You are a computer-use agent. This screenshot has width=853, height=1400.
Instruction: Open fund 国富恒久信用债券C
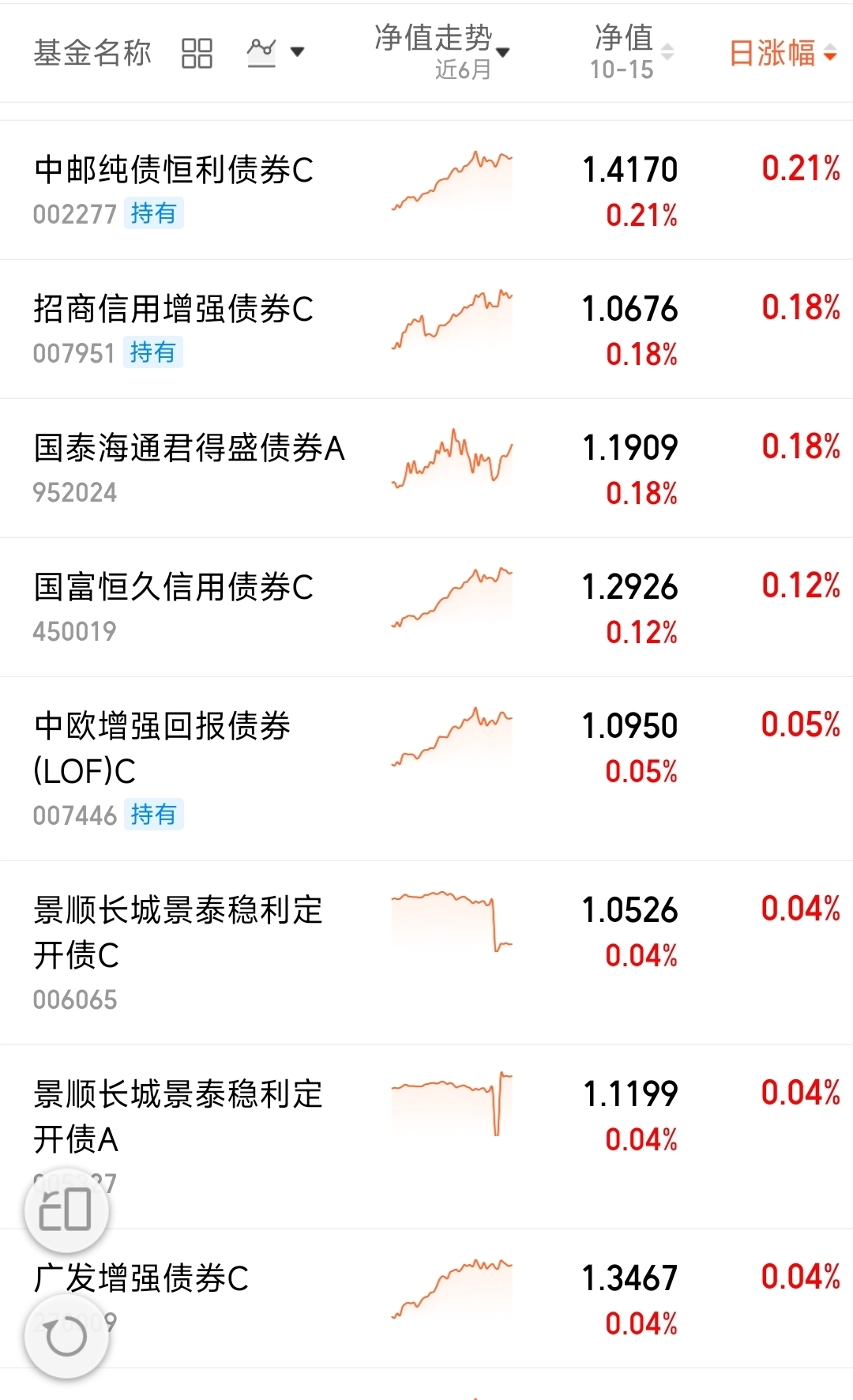(x=174, y=588)
